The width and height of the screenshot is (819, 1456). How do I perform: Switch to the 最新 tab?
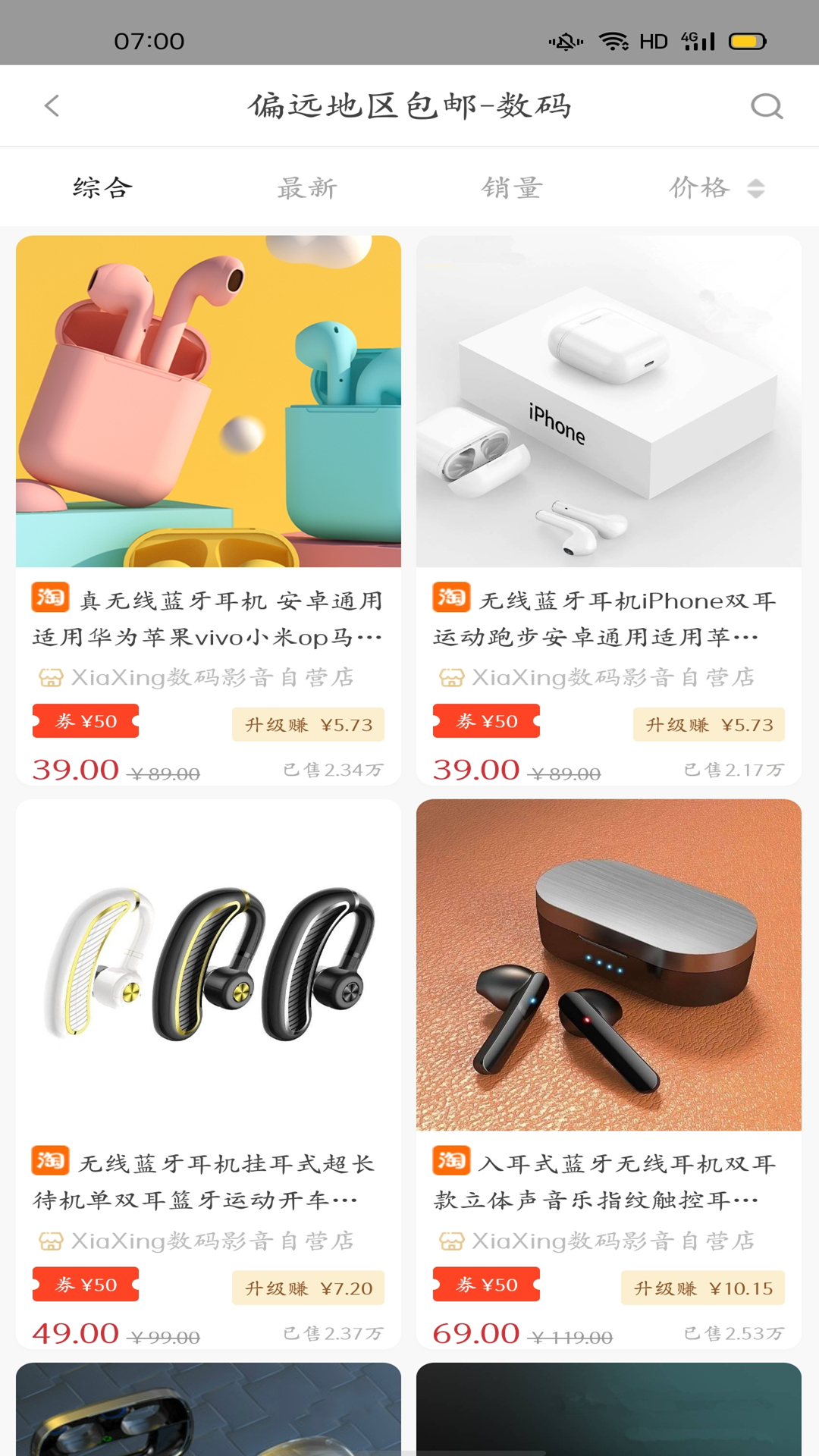[x=307, y=187]
